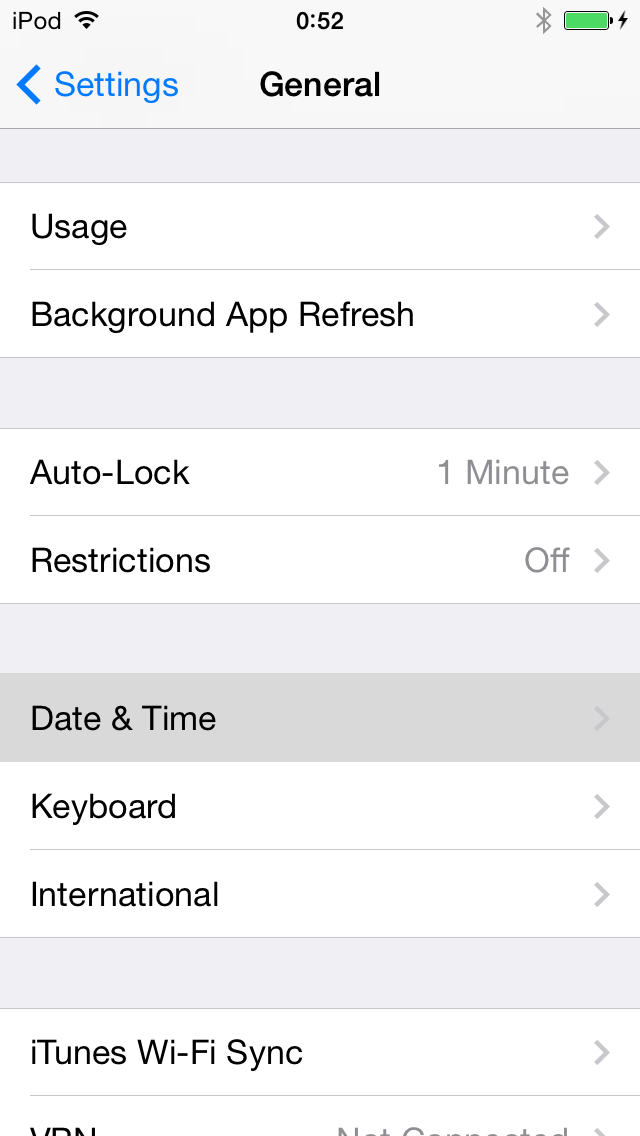The image size is (640, 1136).
Task: Open Restrictions settings
Action: (320, 561)
